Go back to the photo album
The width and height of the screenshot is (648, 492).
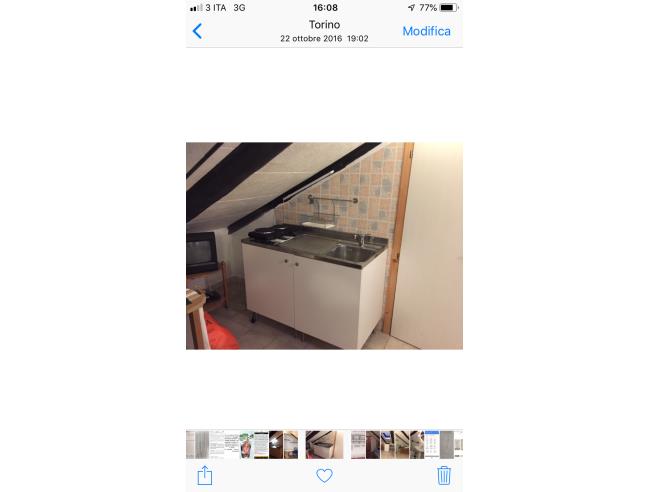pyautogui.click(x=197, y=31)
